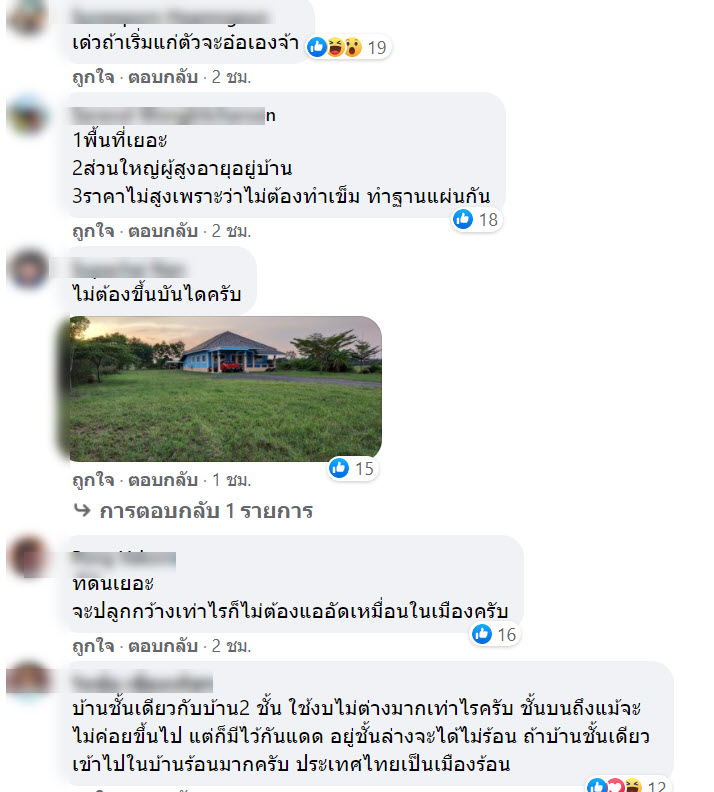714x792 pixels.
Task: View the 18 likes on the 1พื้นที่เยอะ comment
Action: 475,220
